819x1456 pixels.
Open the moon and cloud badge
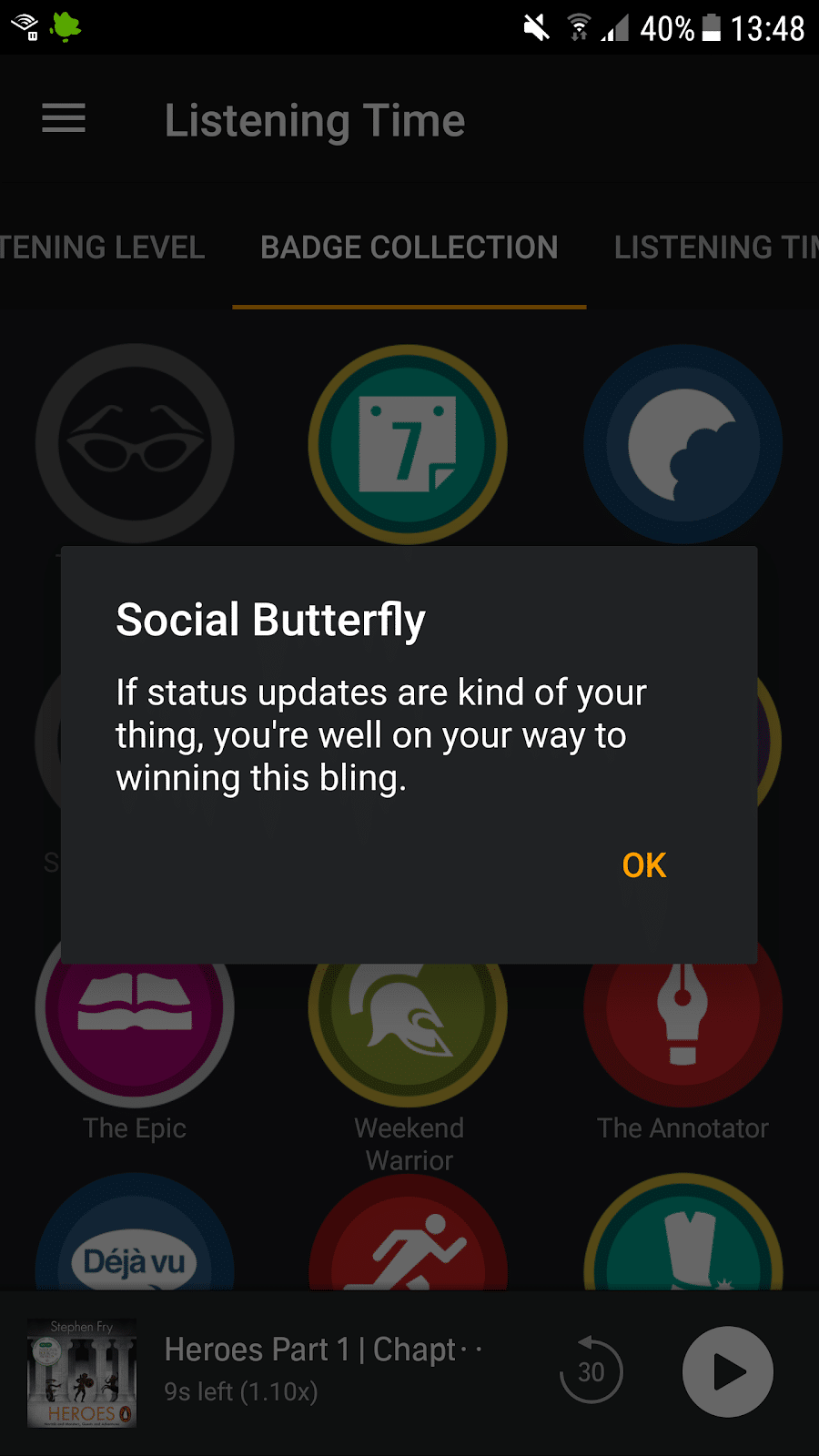tap(682, 444)
